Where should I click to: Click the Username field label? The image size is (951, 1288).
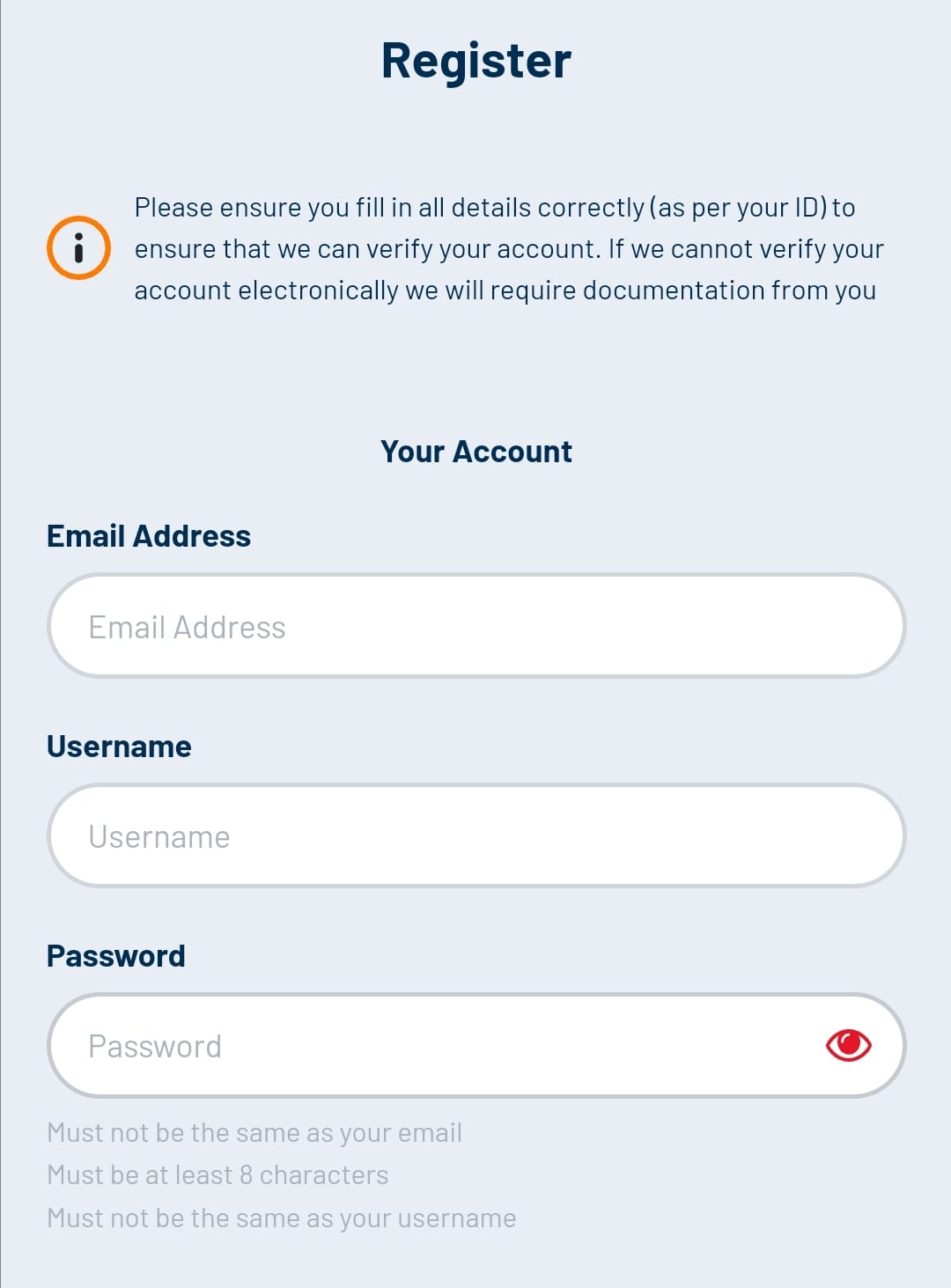click(x=119, y=746)
